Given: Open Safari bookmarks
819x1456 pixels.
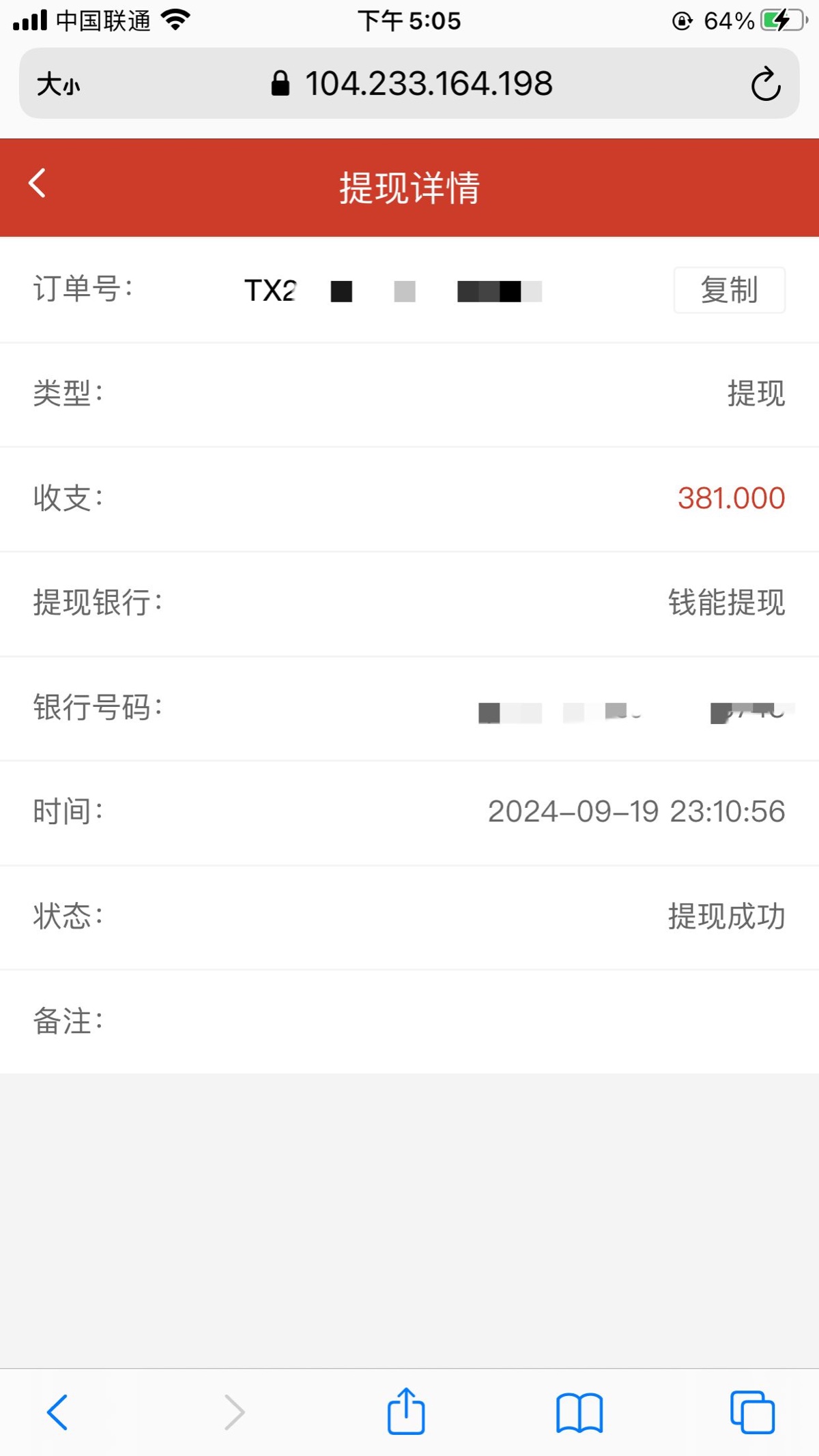Looking at the screenshot, I should pyautogui.click(x=579, y=1412).
